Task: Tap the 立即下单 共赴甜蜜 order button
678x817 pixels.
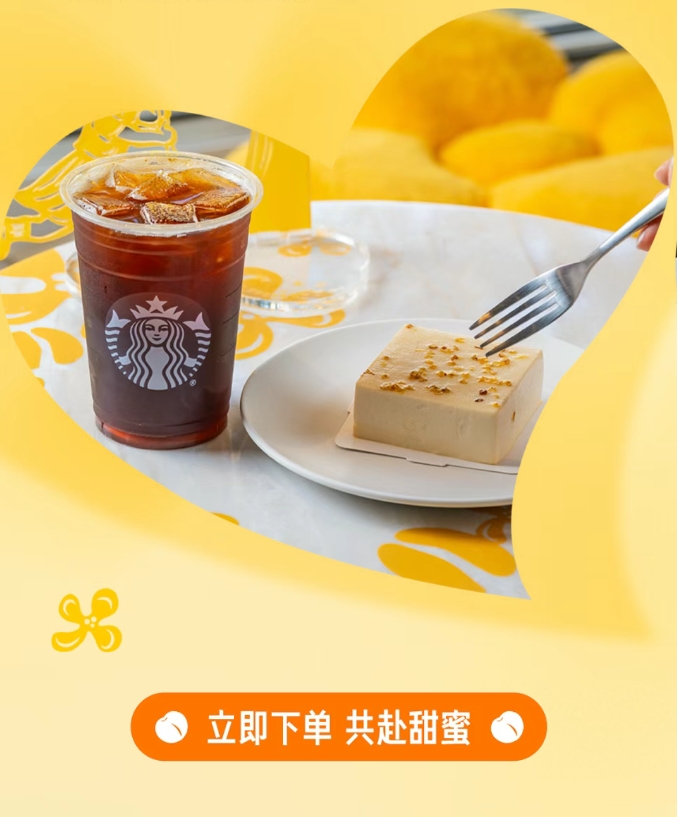Action: pyautogui.click(x=338, y=727)
